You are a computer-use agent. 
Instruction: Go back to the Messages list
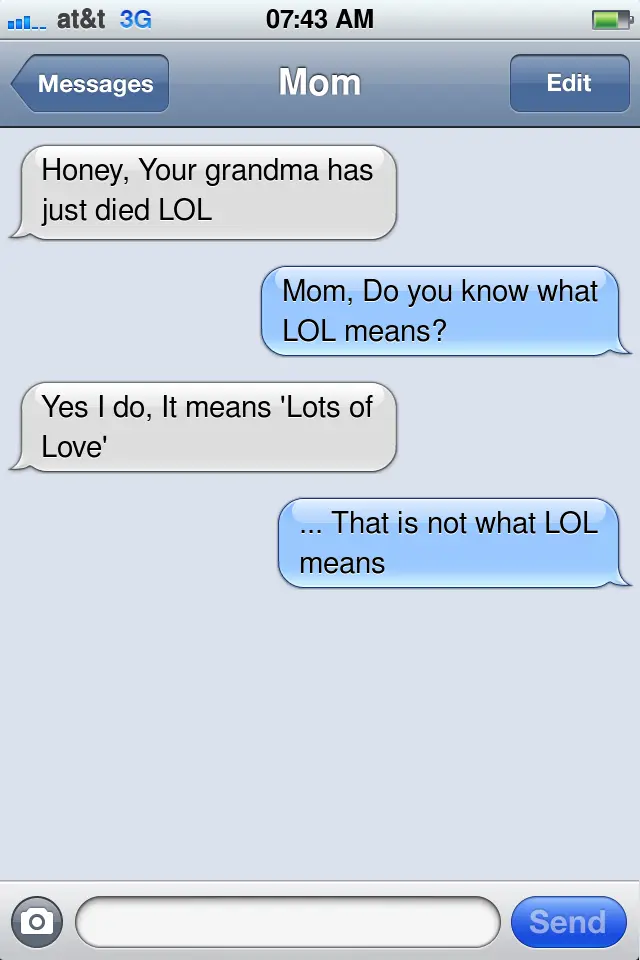click(x=92, y=84)
